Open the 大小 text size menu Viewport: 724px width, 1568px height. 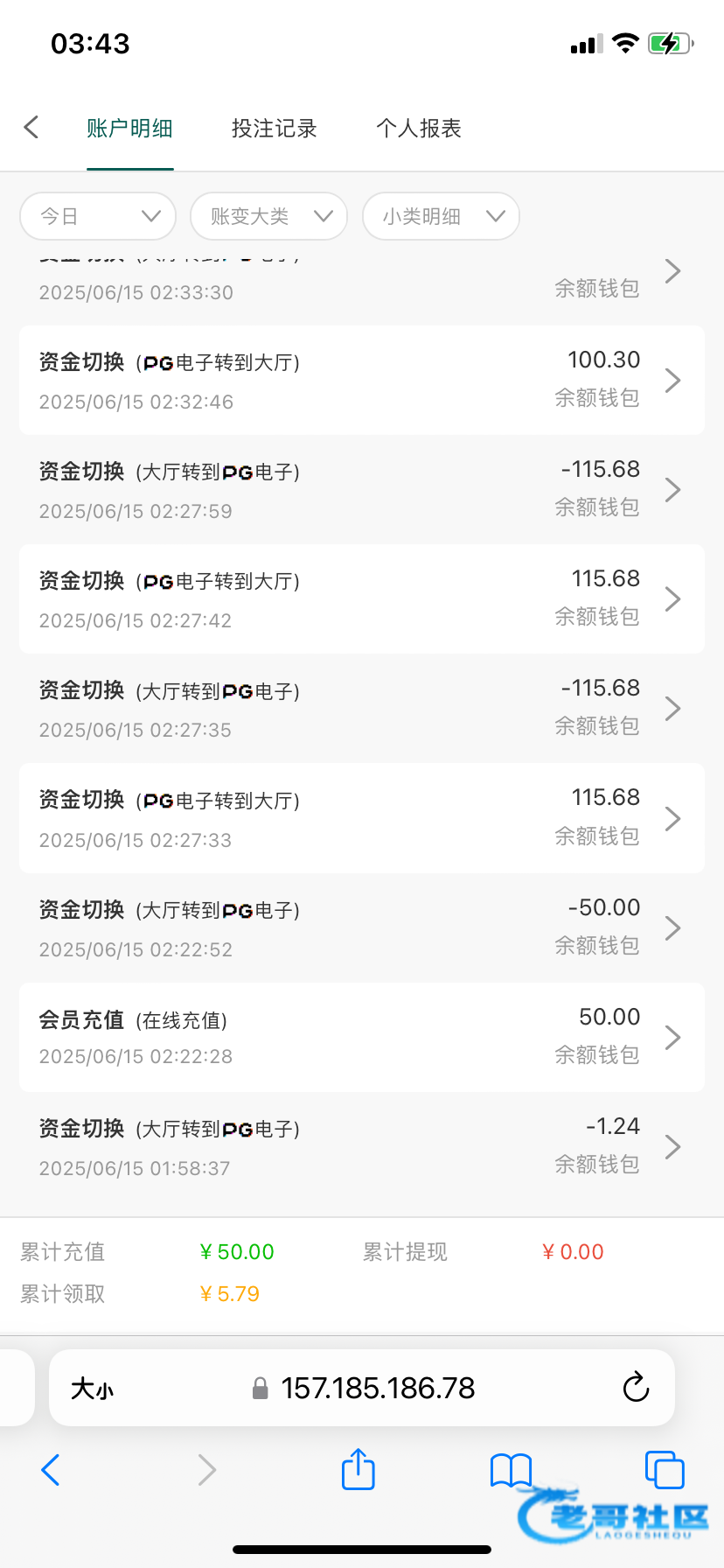[92, 1388]
